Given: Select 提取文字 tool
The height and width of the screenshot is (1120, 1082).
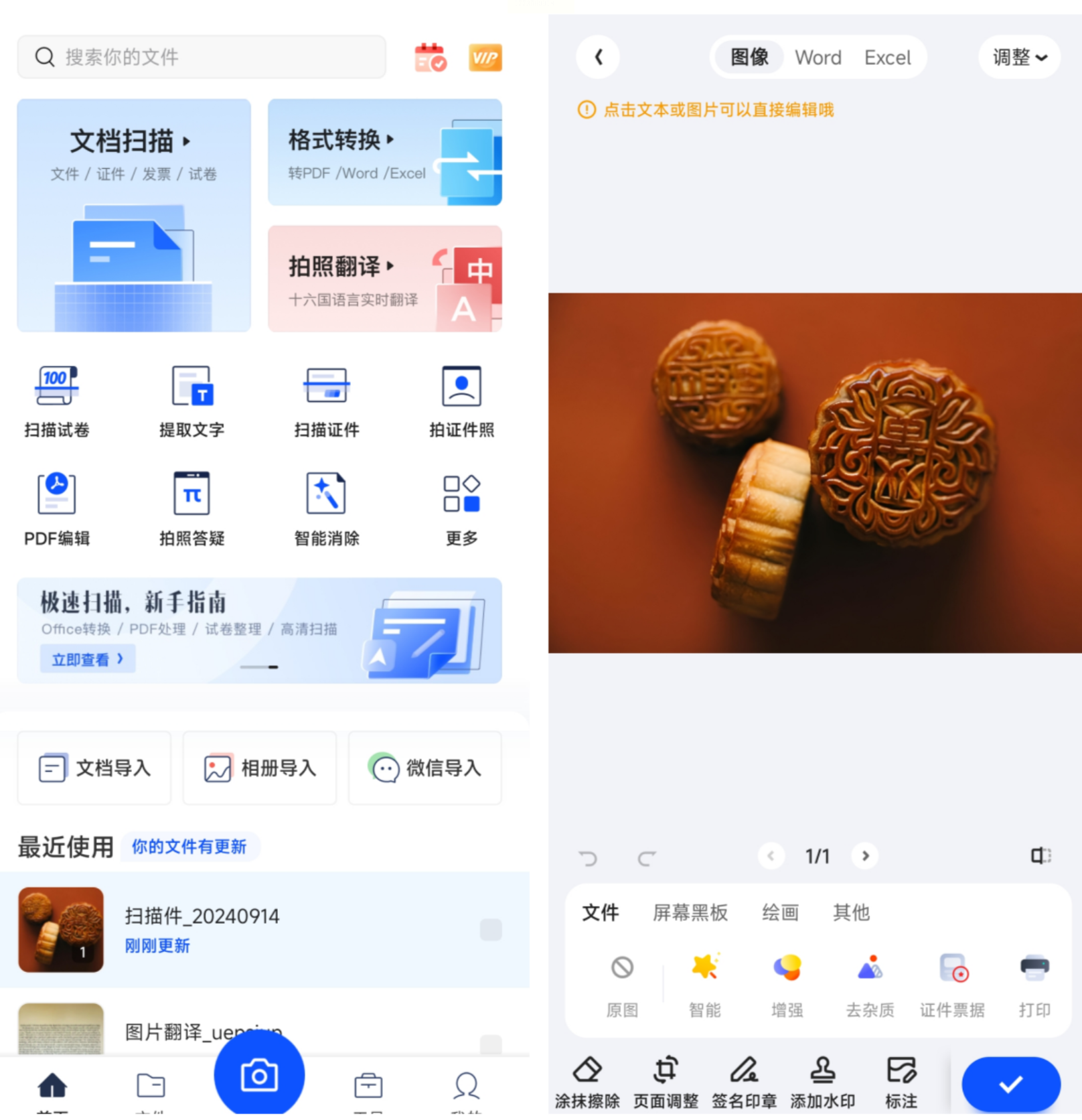Looking at the screenshot, I should 192,402.
